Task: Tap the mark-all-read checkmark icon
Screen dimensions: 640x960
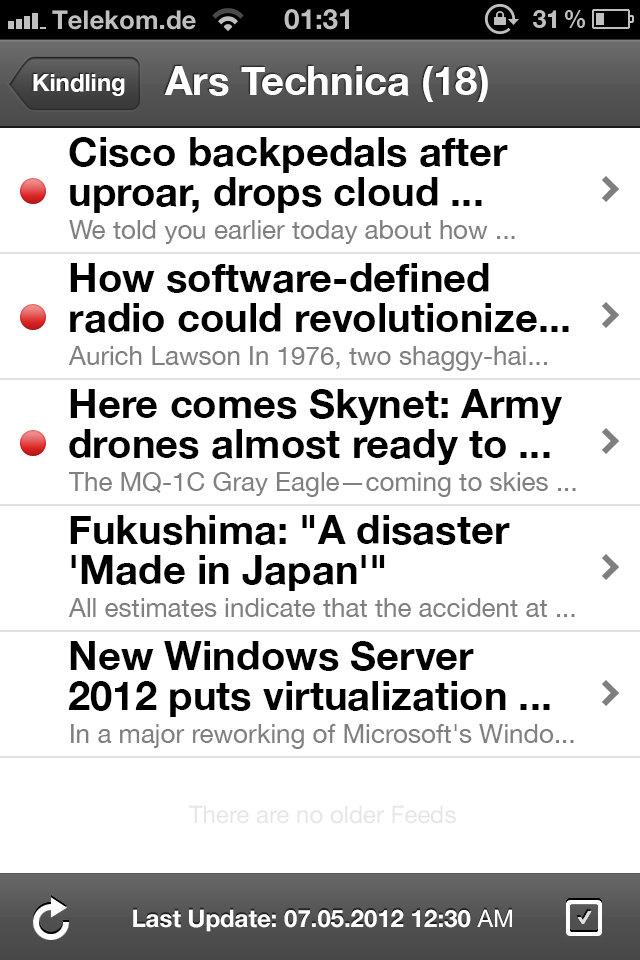Action: click(x=584, y=918)
